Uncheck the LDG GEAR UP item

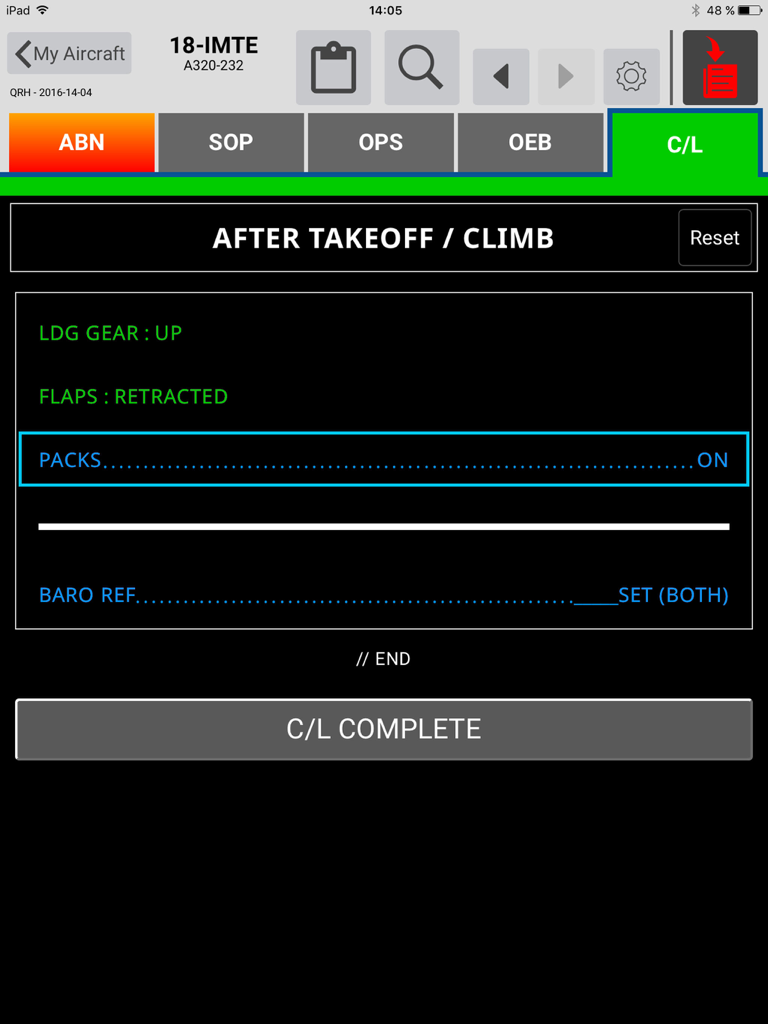tap(110, 333)
